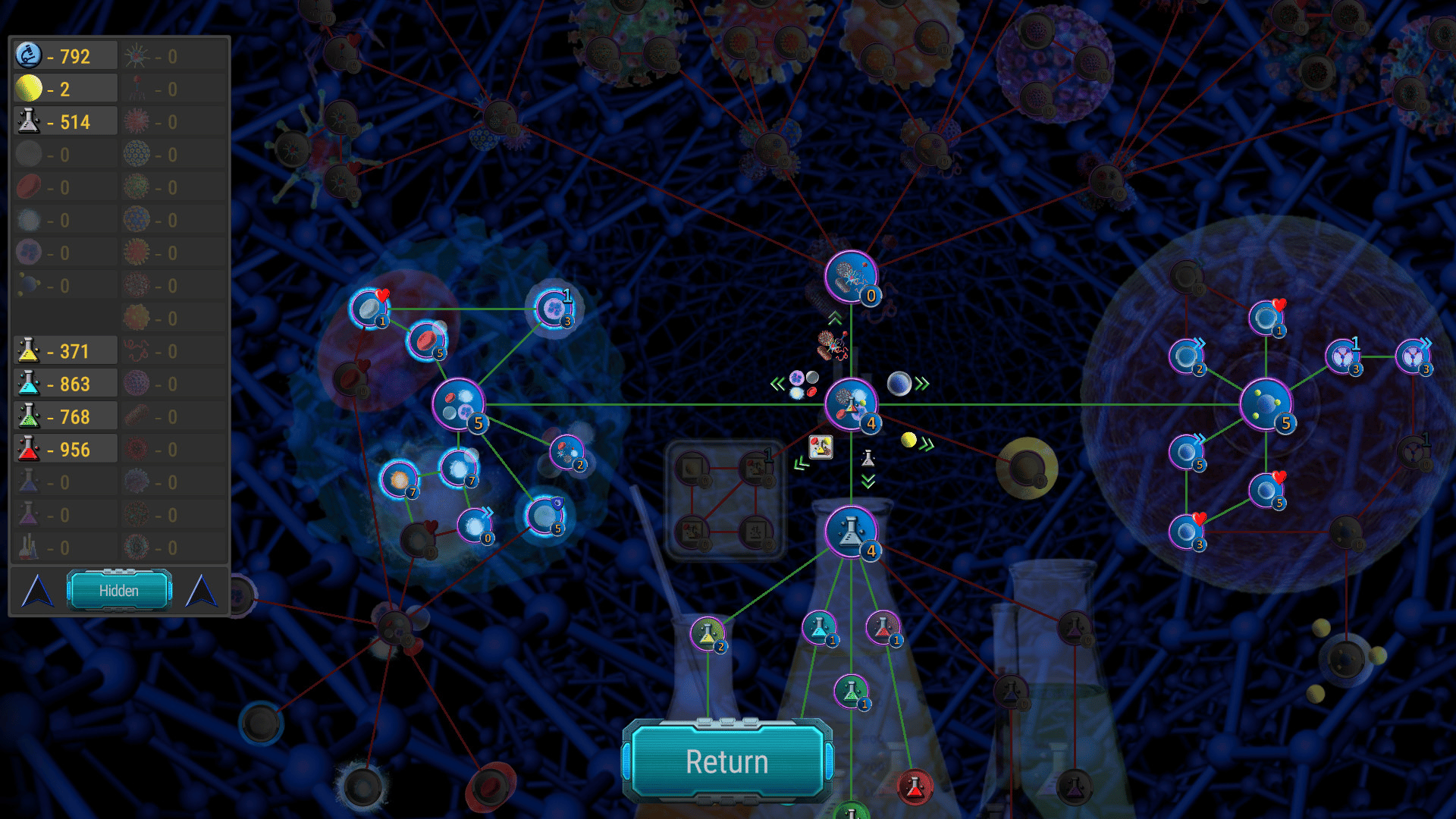Open the big flask hub node level 4
1456x819 pixels.
[x=851, y=531]
